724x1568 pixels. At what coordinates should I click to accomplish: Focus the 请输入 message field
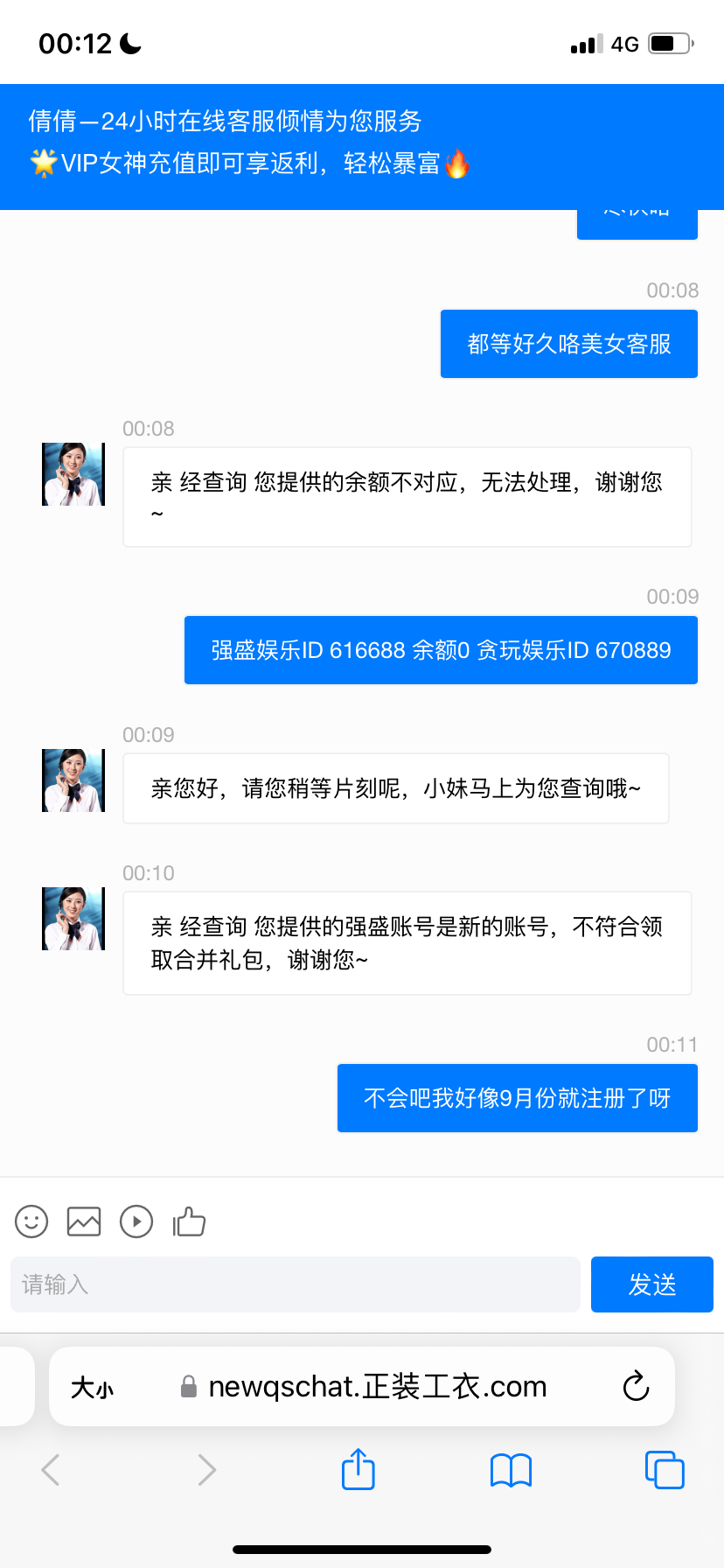point(296,1284)
